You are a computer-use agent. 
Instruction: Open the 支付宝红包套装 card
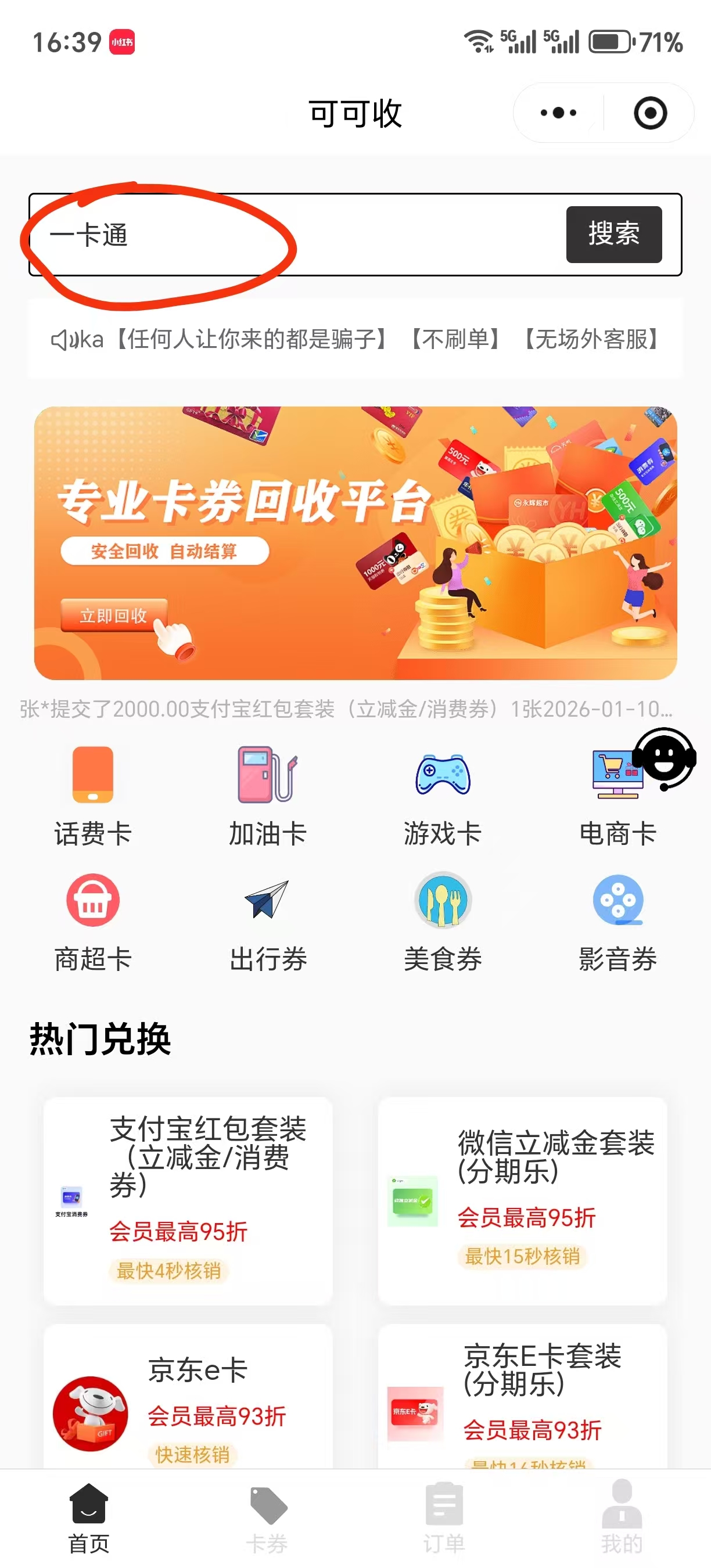point(188,1200)
